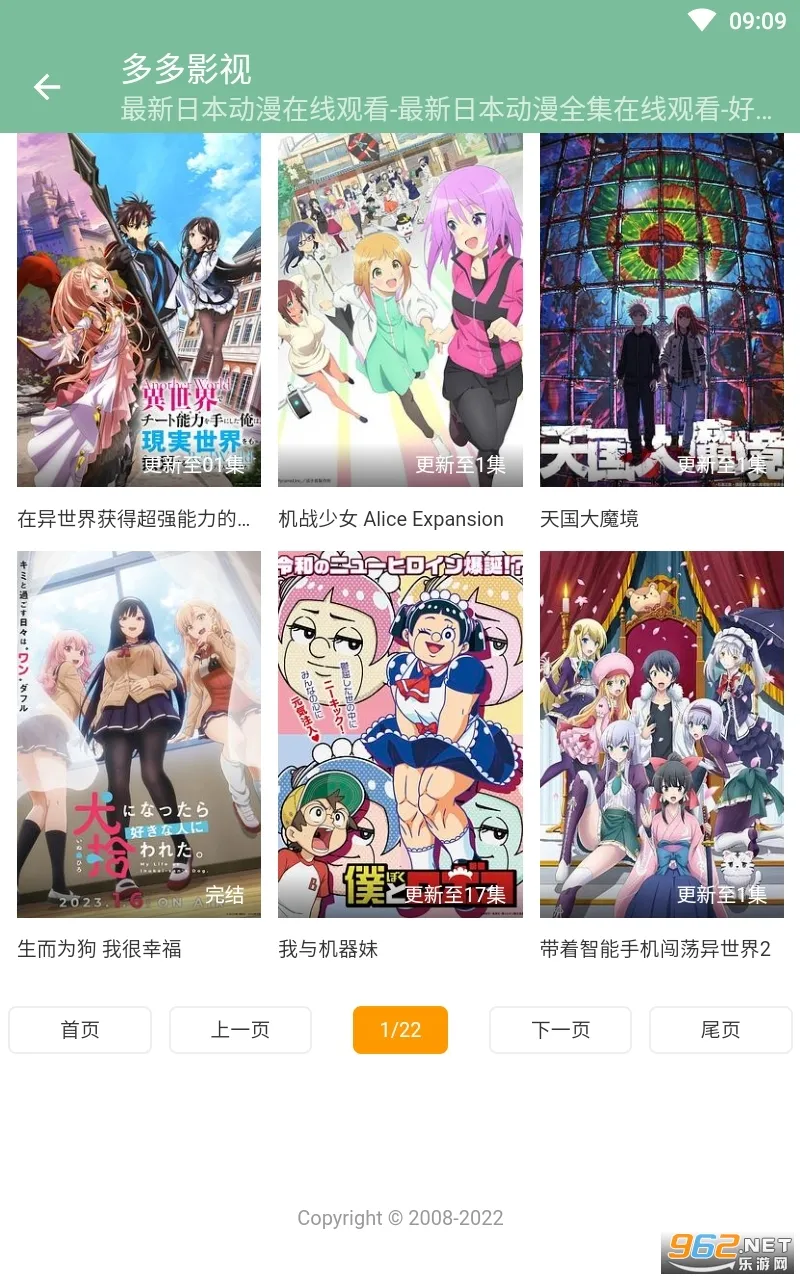
Task: Open 下一页 (next page)
Action: 560,1030
